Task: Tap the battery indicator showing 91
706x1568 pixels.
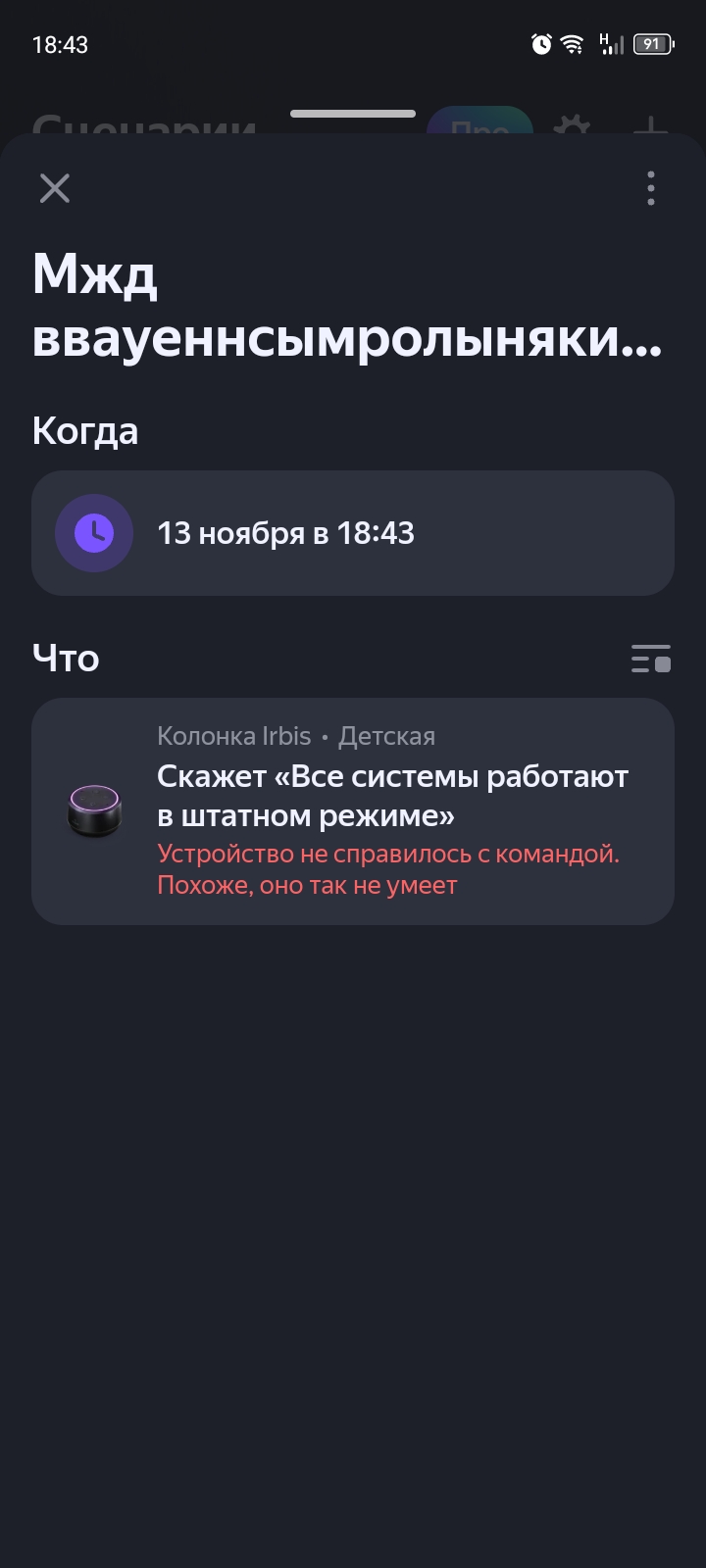Action: coord(651,44)
